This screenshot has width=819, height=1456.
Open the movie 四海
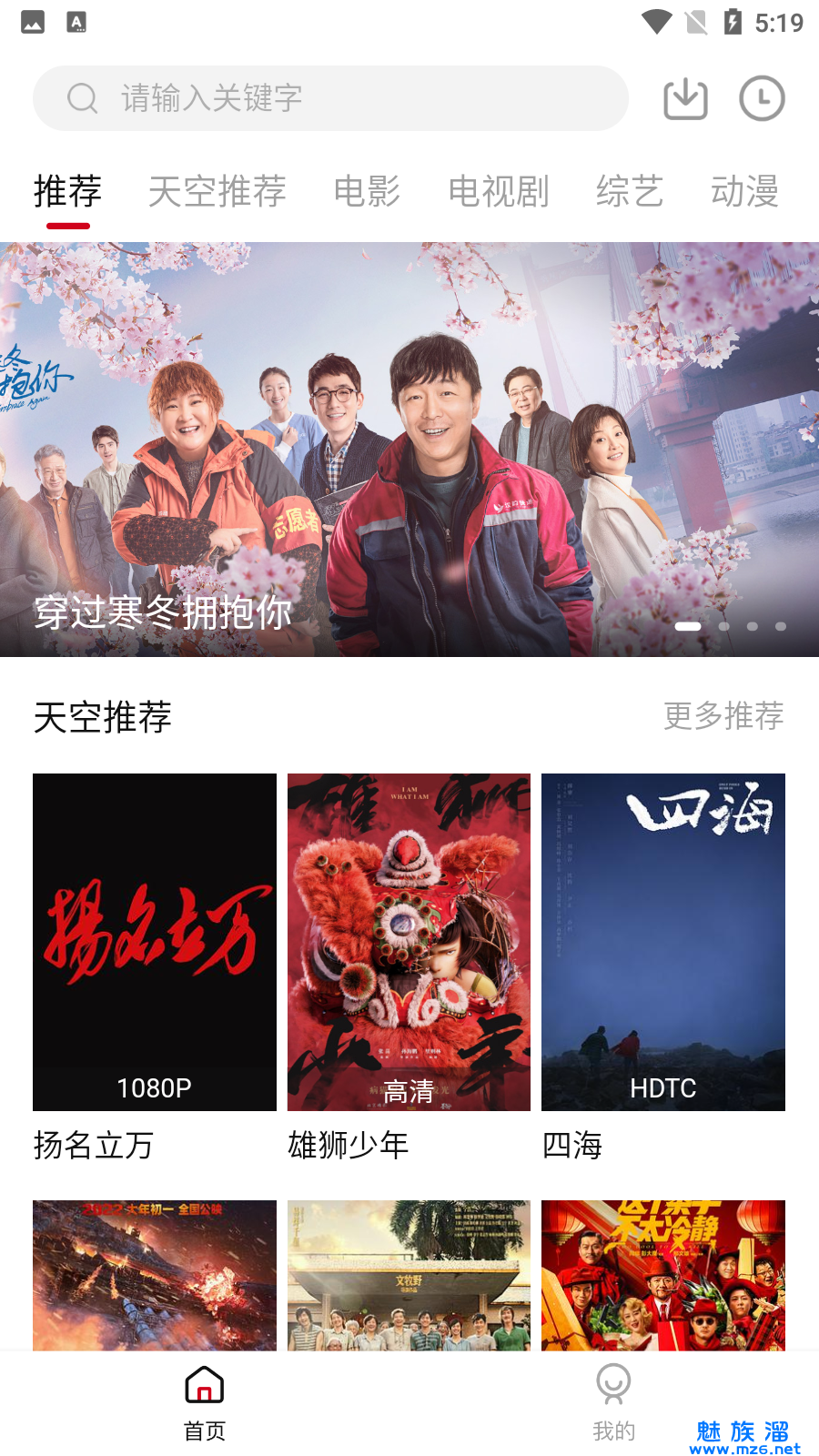pos(663,942)
